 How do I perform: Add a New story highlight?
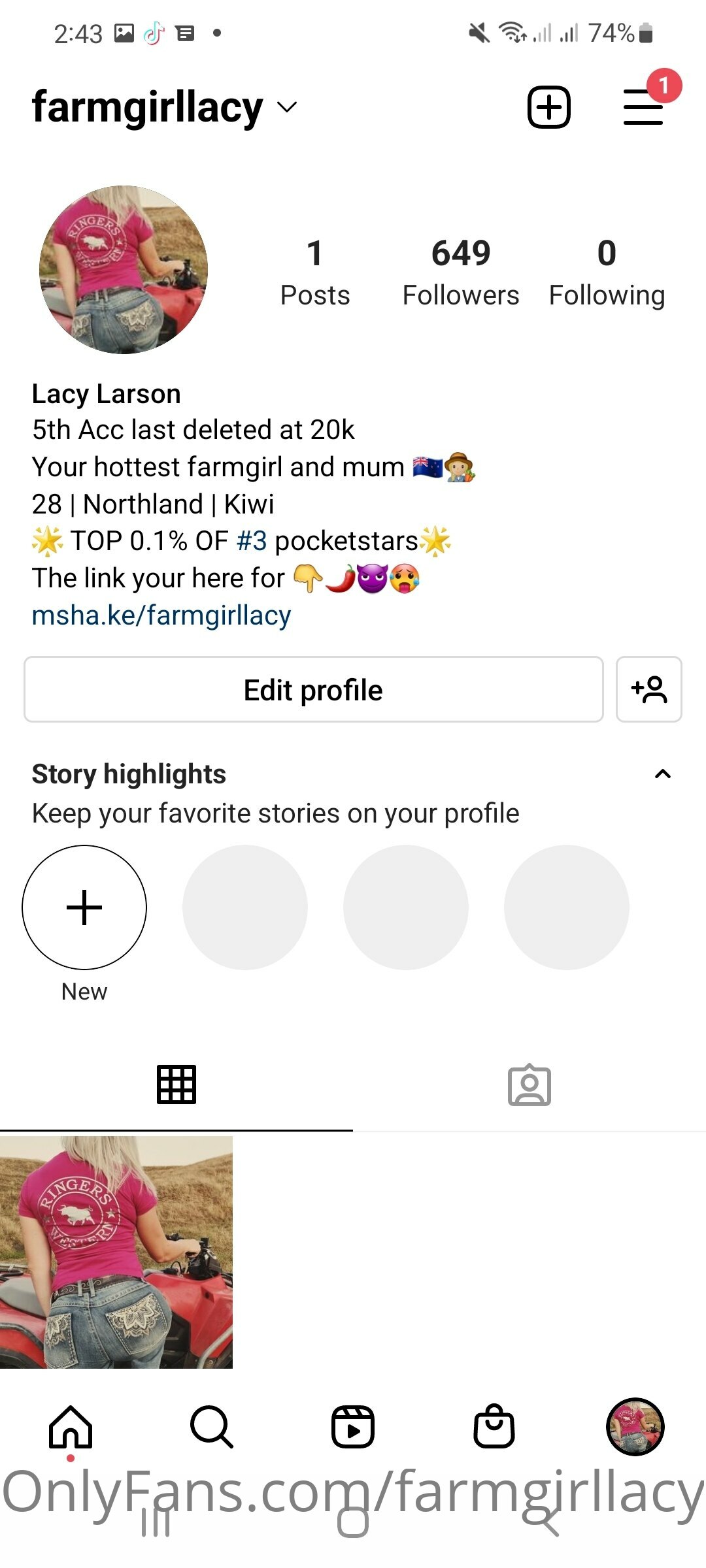coord(84,907)
